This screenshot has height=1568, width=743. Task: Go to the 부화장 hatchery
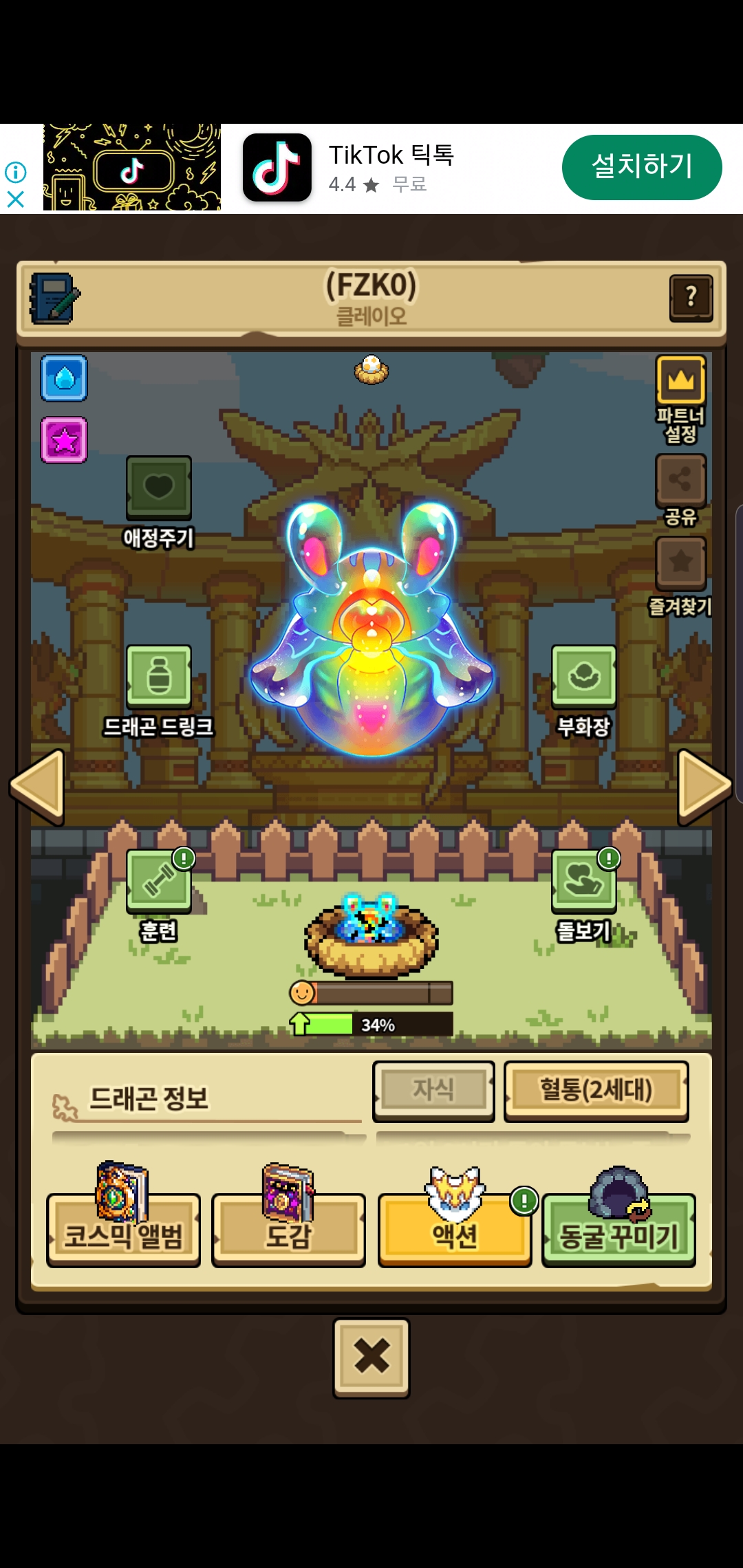click(x=583, y=677)
